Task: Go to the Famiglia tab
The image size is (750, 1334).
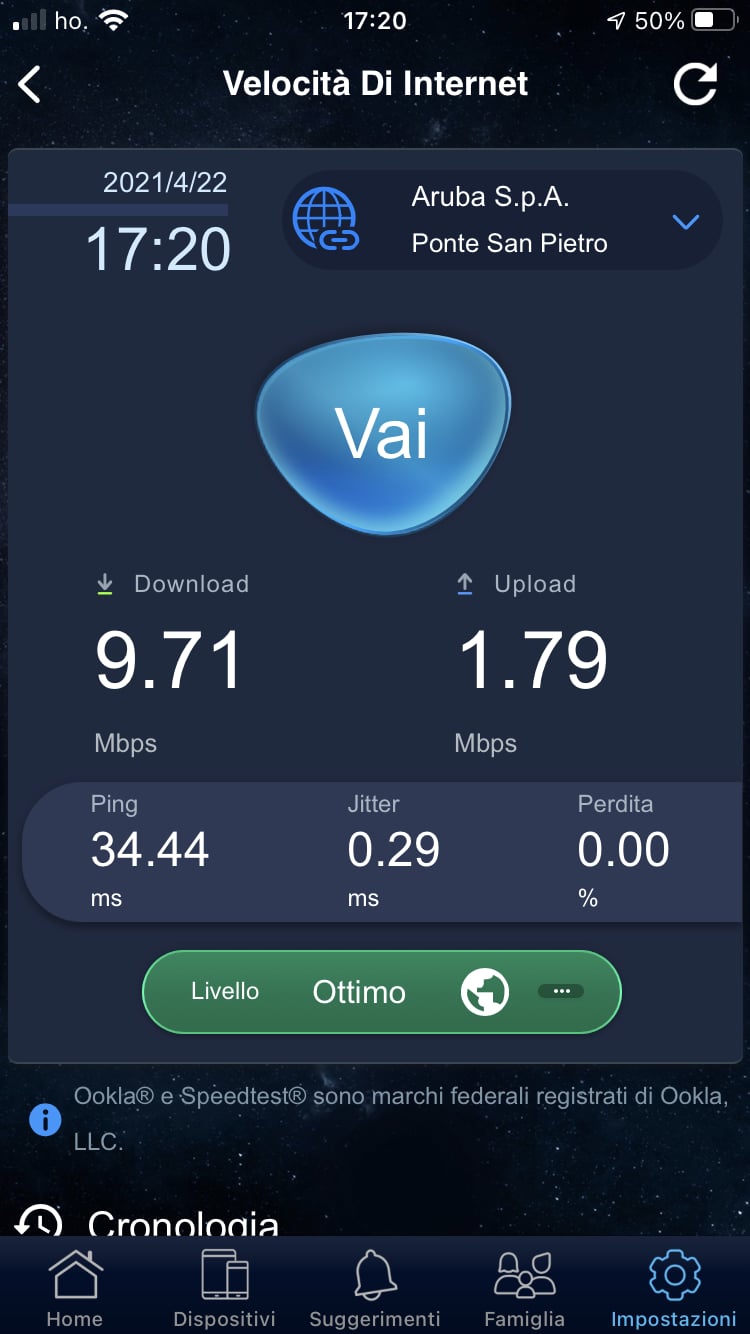Action: click(524, 1288)
